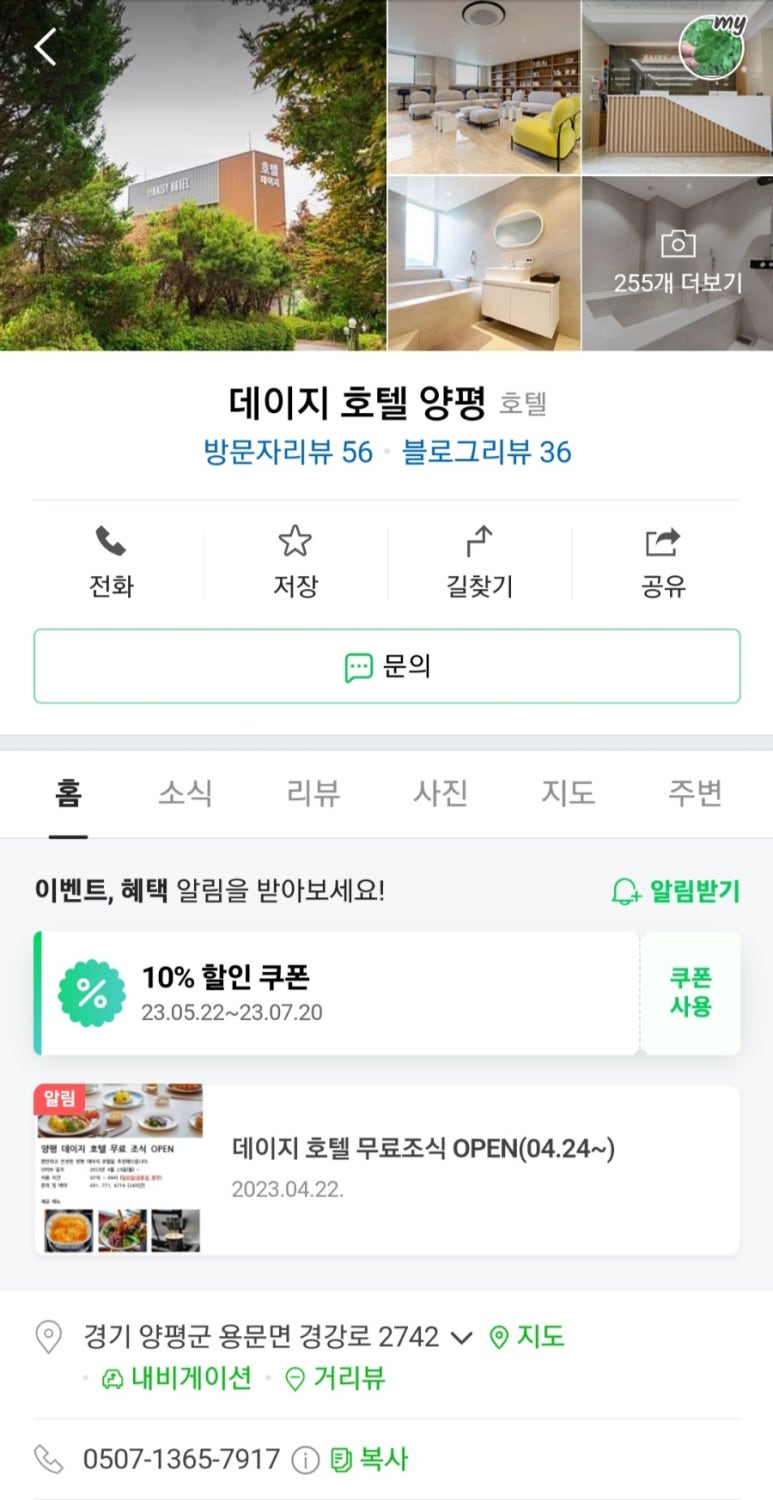The width and height of the screenshot is (773, 1500).
Task: Share the hotel with 공유
Action: point(663,562)
